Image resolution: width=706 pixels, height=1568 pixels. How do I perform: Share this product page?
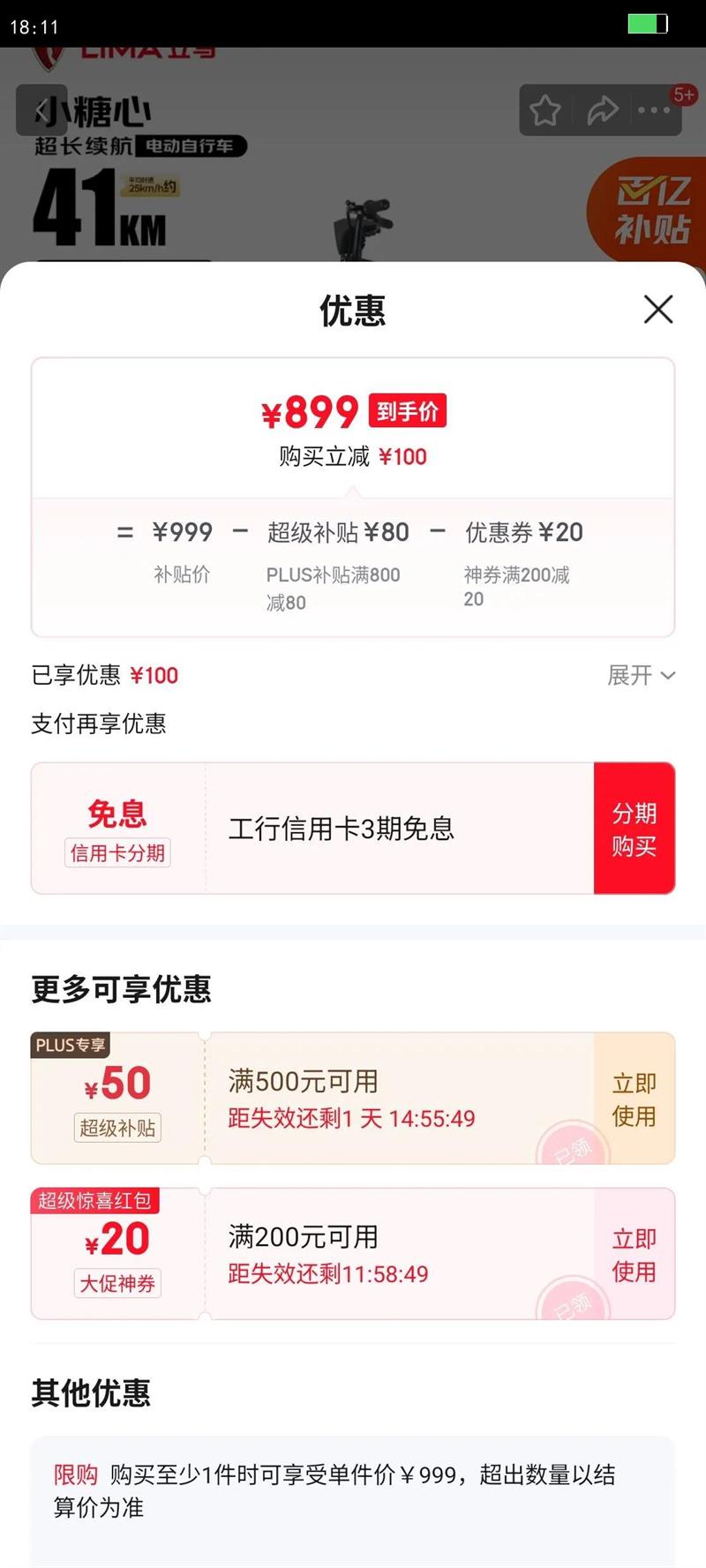pos(602,111)
